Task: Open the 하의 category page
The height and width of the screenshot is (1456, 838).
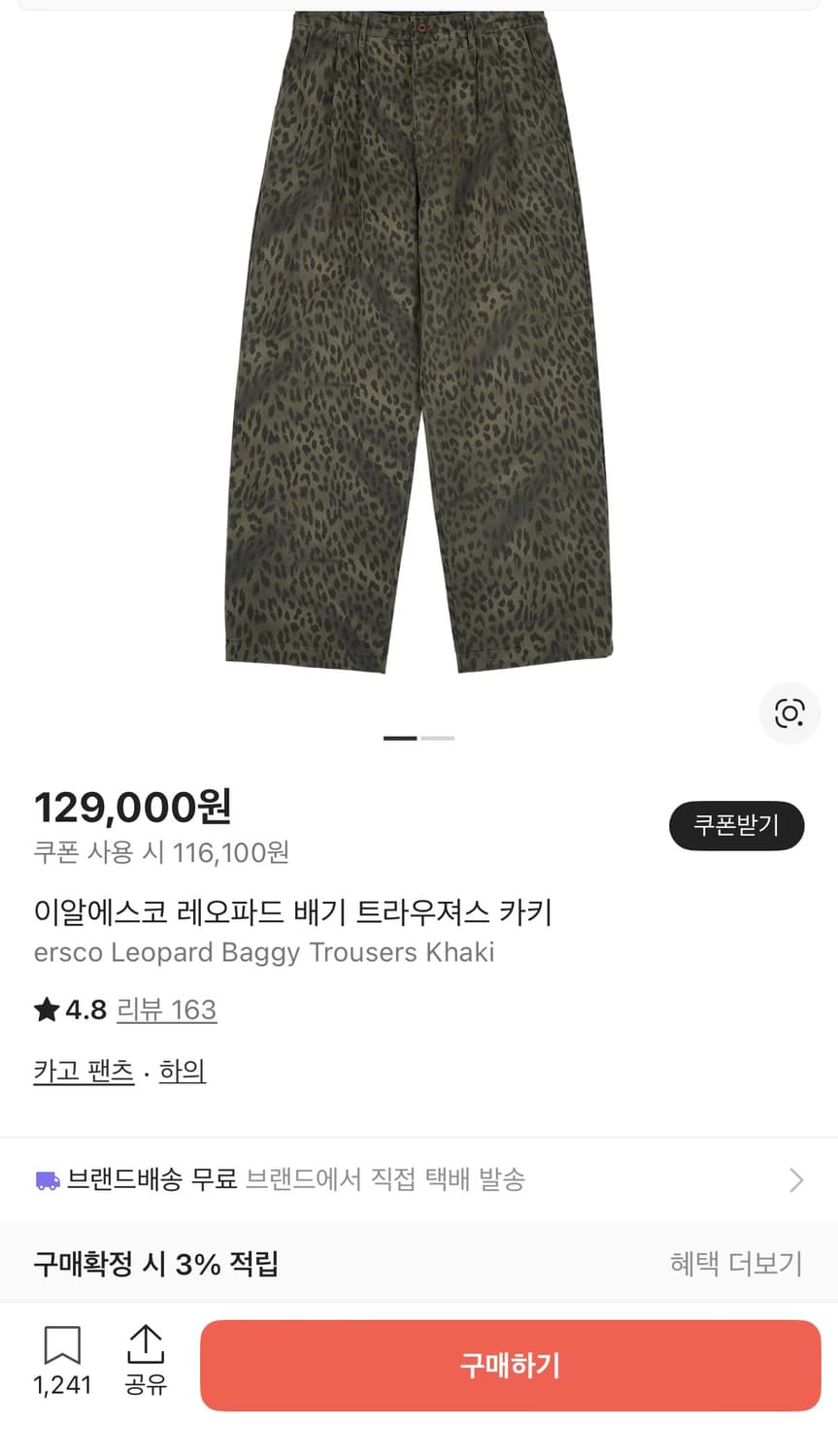Action: 182,1070
